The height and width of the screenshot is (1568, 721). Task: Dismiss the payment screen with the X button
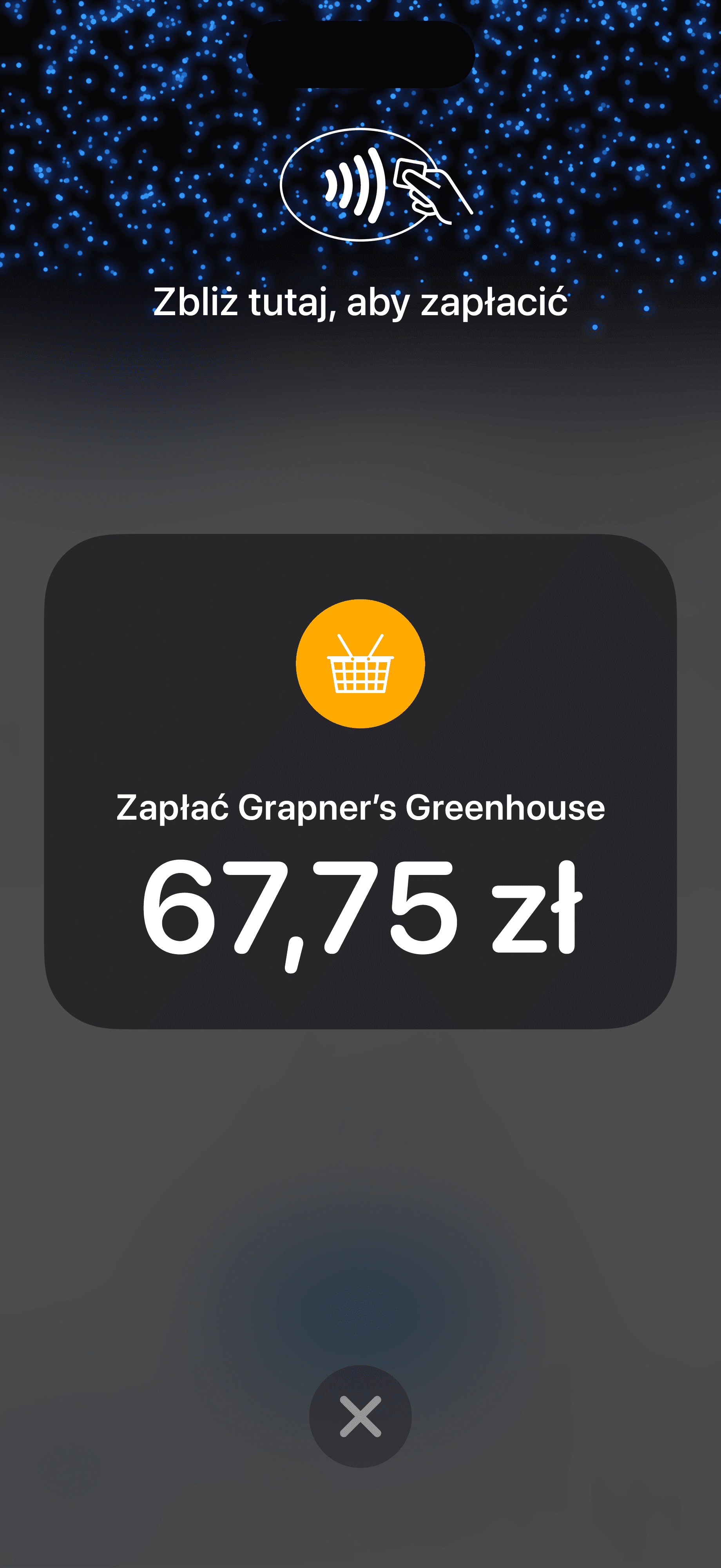coord(360,1416)
